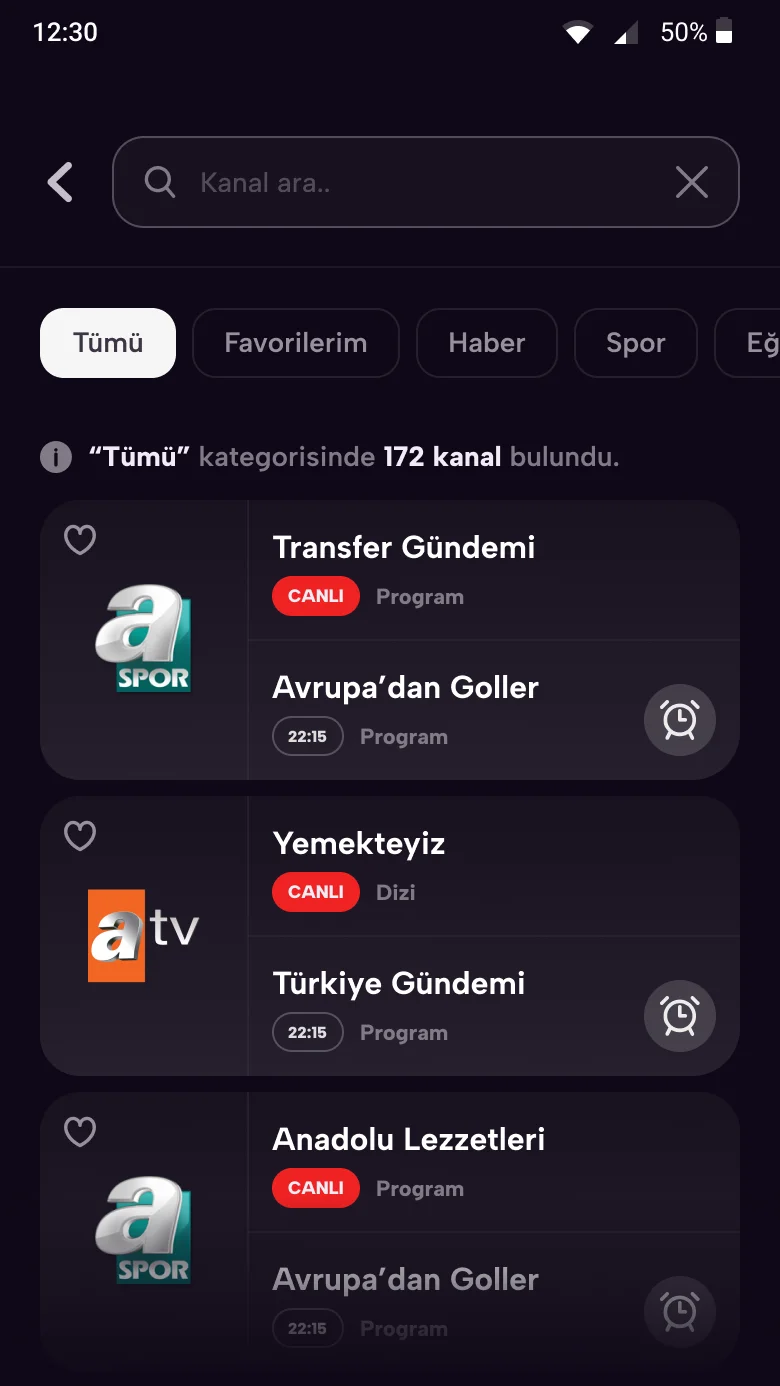Show the Spor channels
The height and width of the screenshot is (1386, 780).
pyautogui.click(x=636, y=343)
